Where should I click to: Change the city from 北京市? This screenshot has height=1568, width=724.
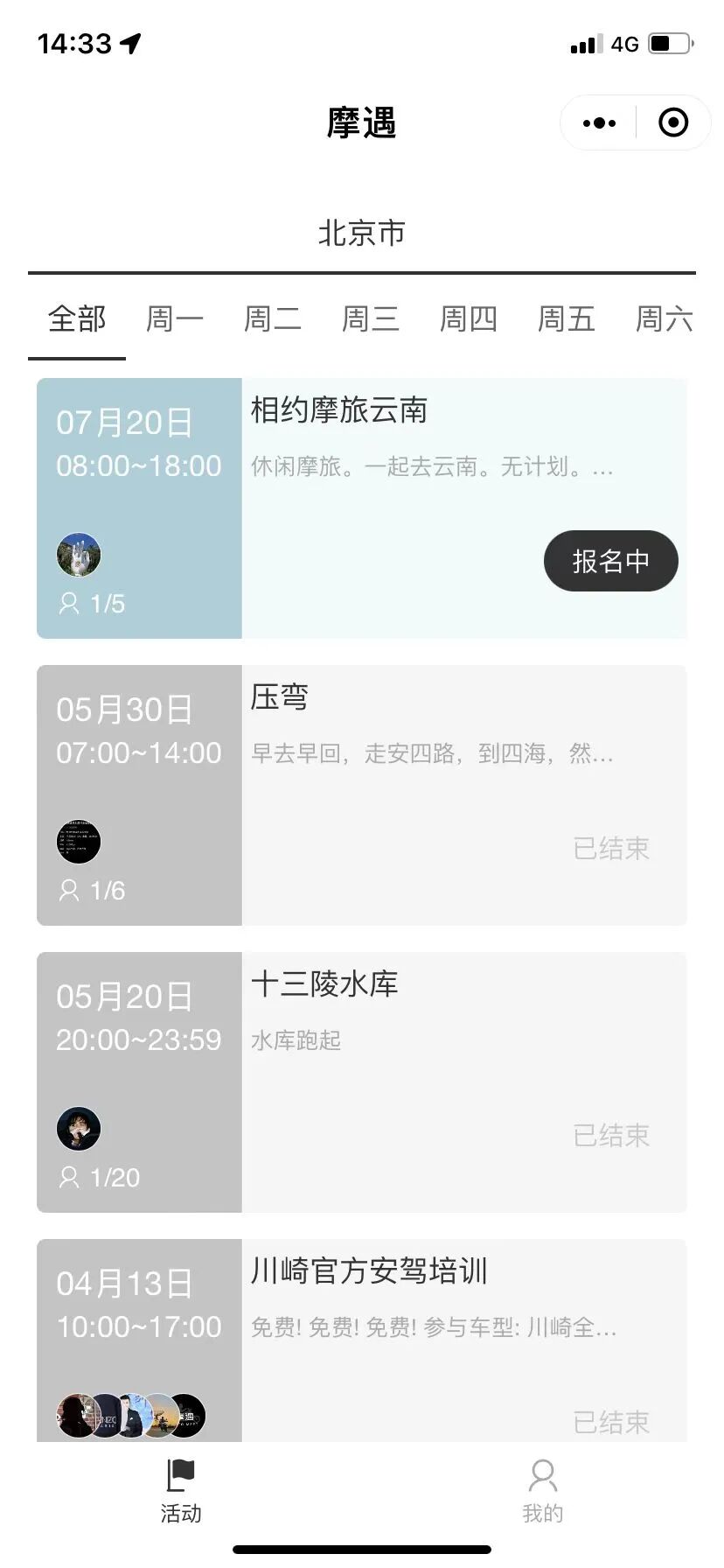[x=362, y=233]
